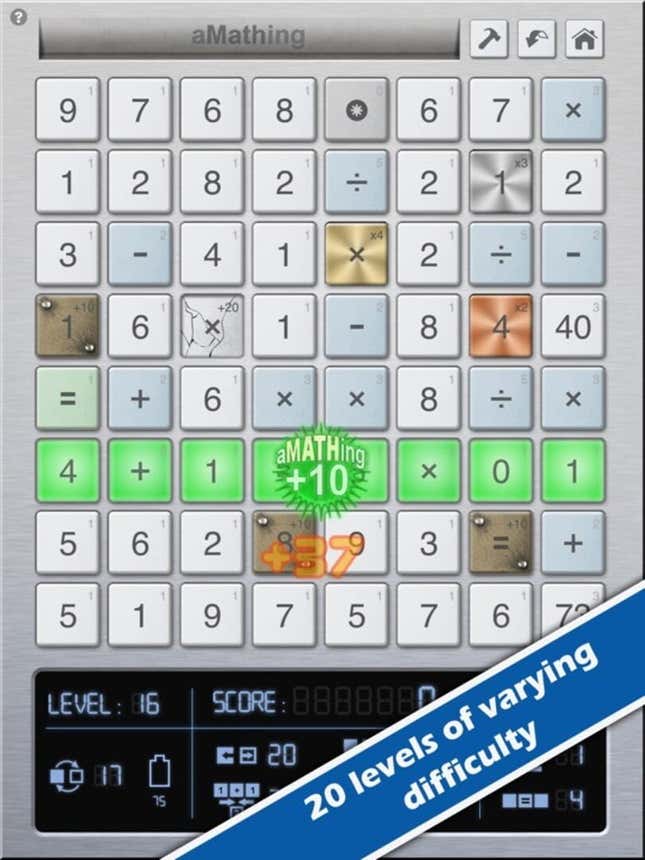Tap the green 0 tile
Image resolution: width=645 pixels, height=860 pixels.
tap(501, 470)
